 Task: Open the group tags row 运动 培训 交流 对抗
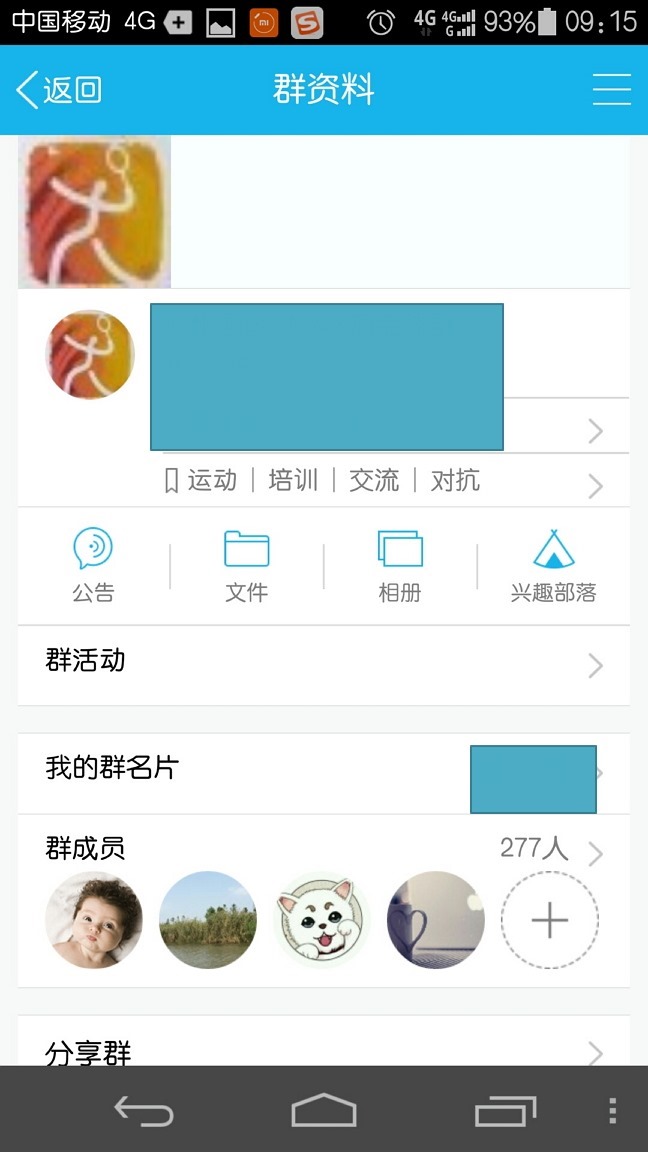pos(380,481)
